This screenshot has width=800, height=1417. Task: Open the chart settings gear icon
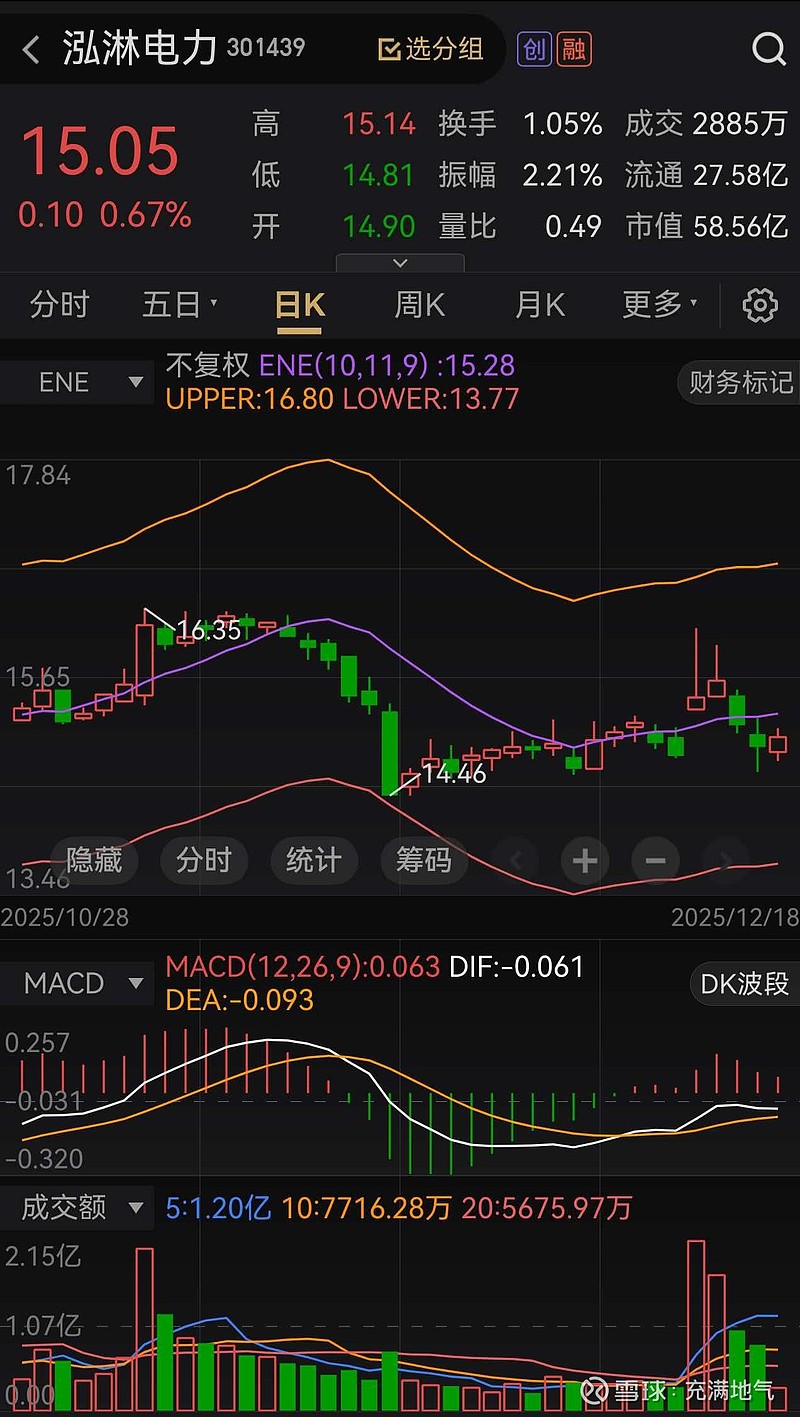point(760,305)
